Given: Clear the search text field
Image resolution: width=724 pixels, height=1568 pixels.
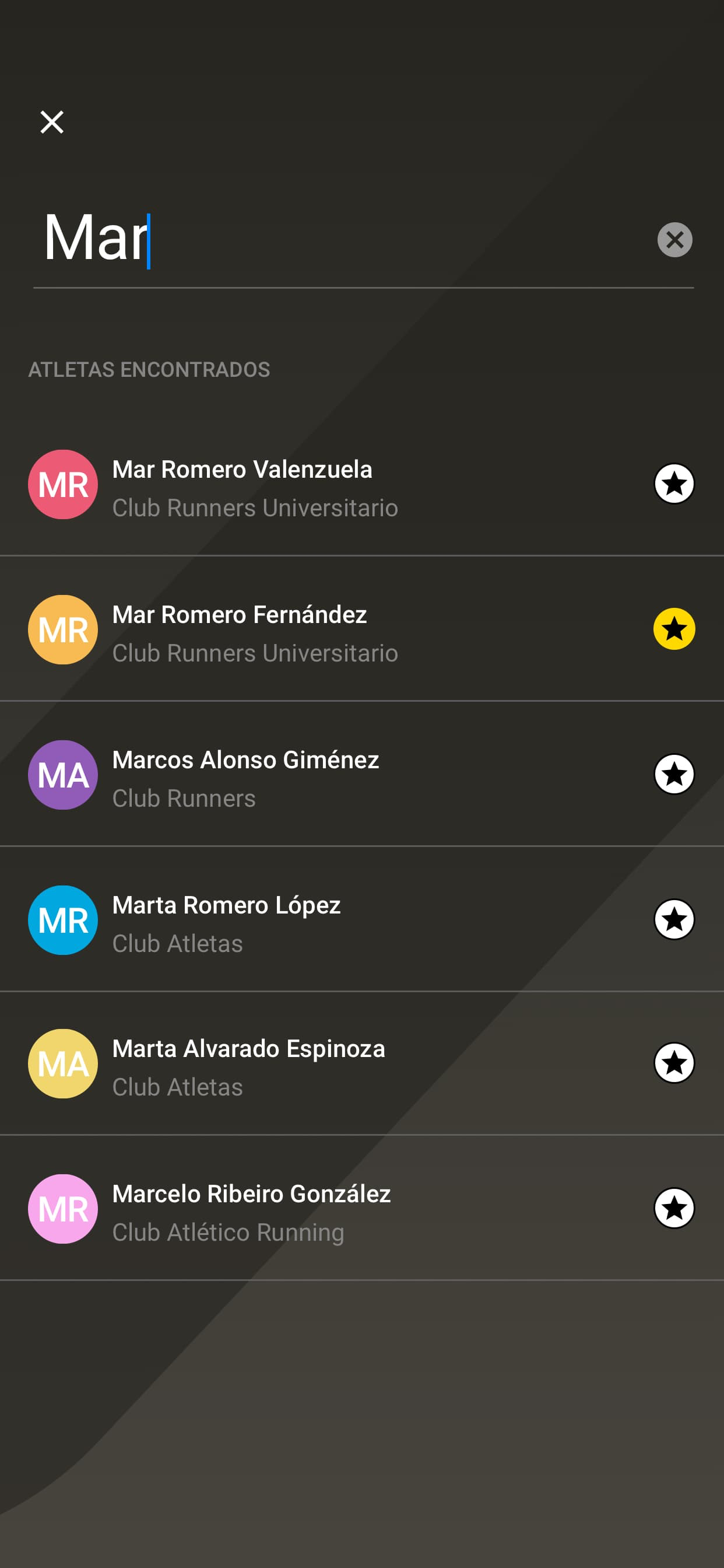Looking at the screenshot, I should click(674, 240).
